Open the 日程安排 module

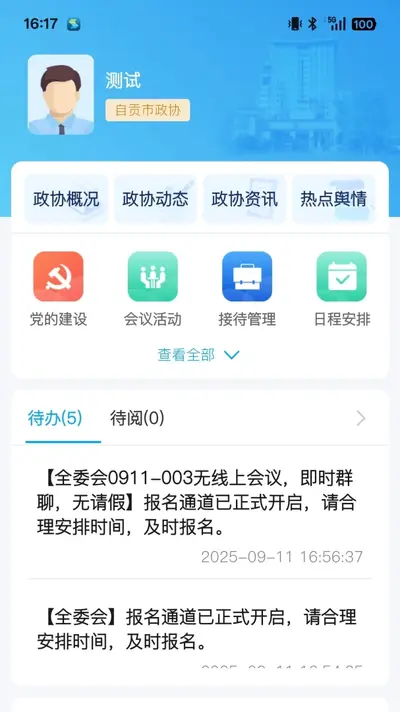coord(341,289)
